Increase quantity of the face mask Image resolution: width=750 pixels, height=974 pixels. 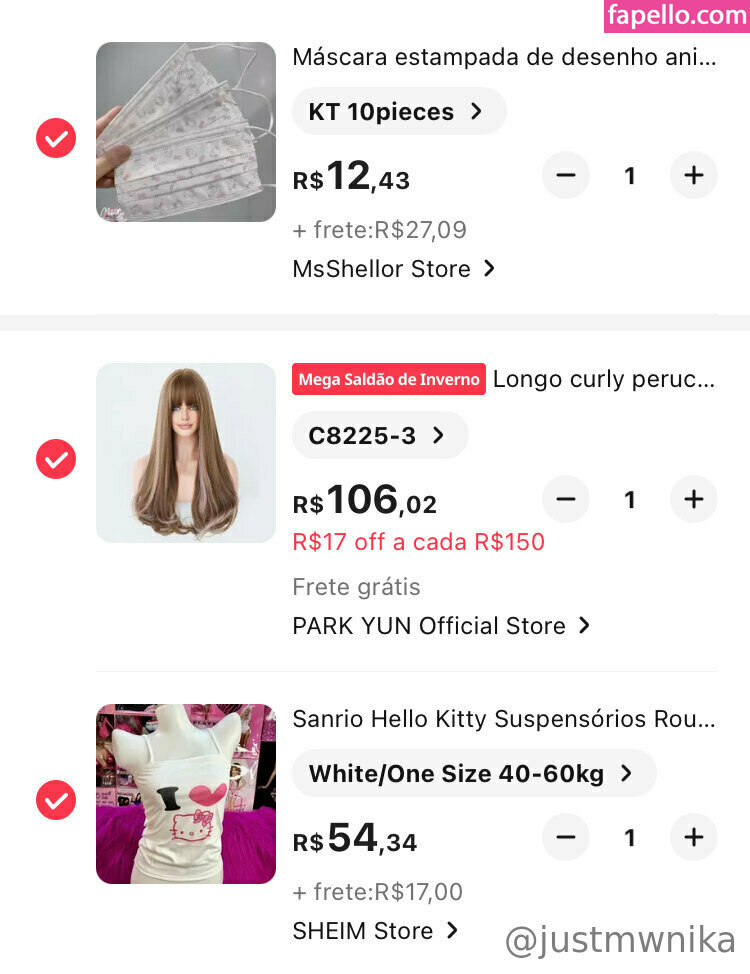694,176
